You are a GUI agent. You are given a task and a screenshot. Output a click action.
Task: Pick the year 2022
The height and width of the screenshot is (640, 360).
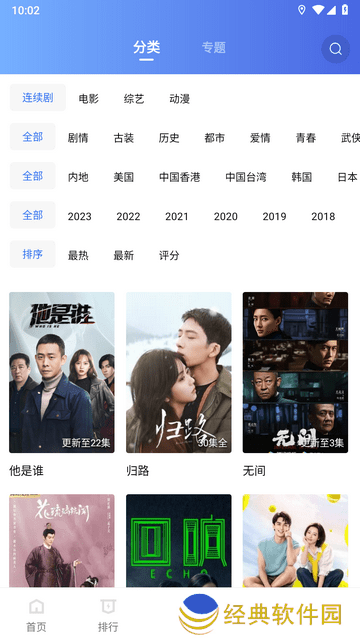(128, 216)
